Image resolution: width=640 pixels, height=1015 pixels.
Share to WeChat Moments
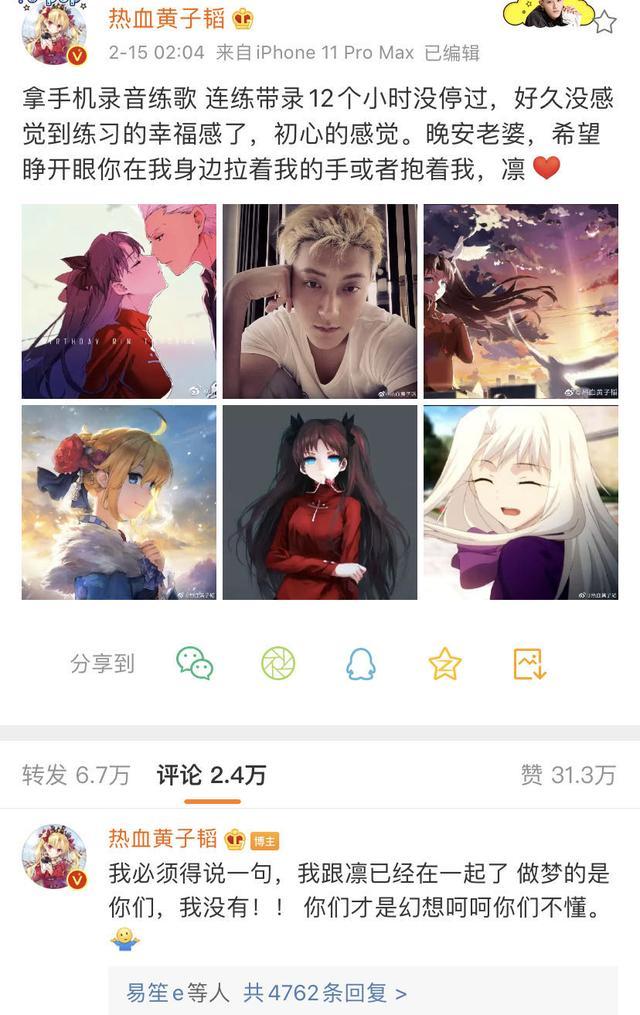(x=278, y=663)
